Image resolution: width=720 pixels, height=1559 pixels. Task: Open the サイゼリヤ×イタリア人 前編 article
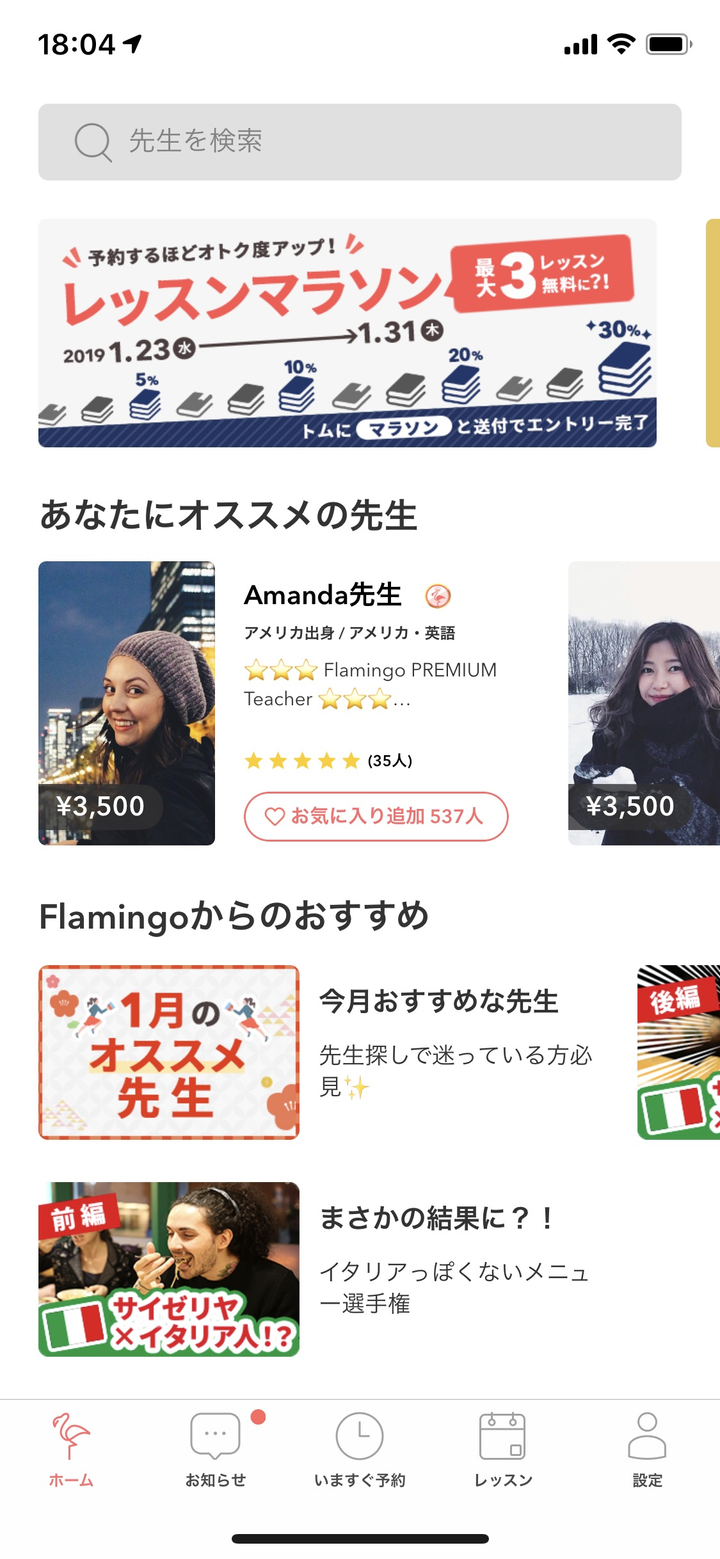click(x=169, y=1269)
